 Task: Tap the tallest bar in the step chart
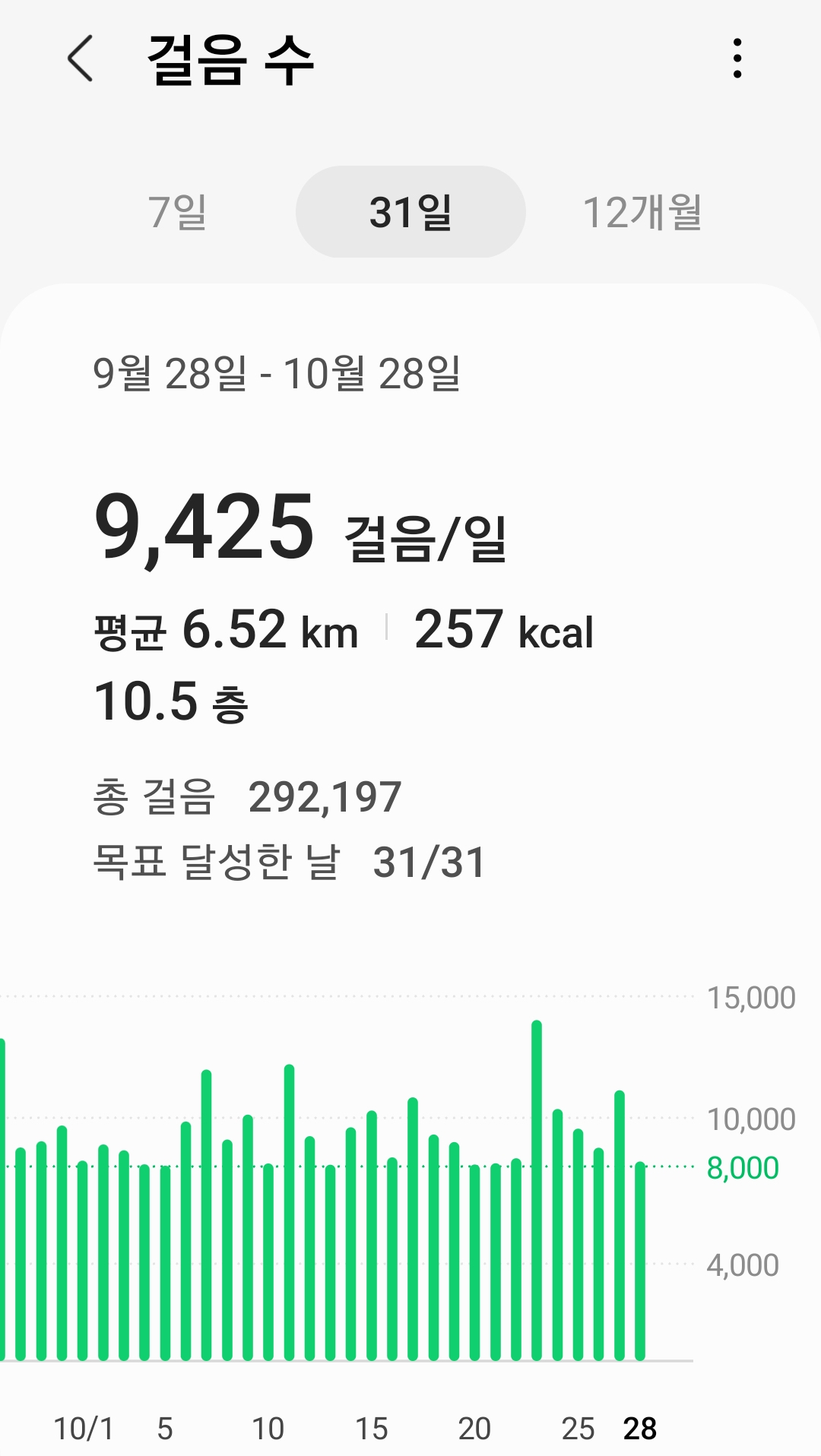point(537,1190)
